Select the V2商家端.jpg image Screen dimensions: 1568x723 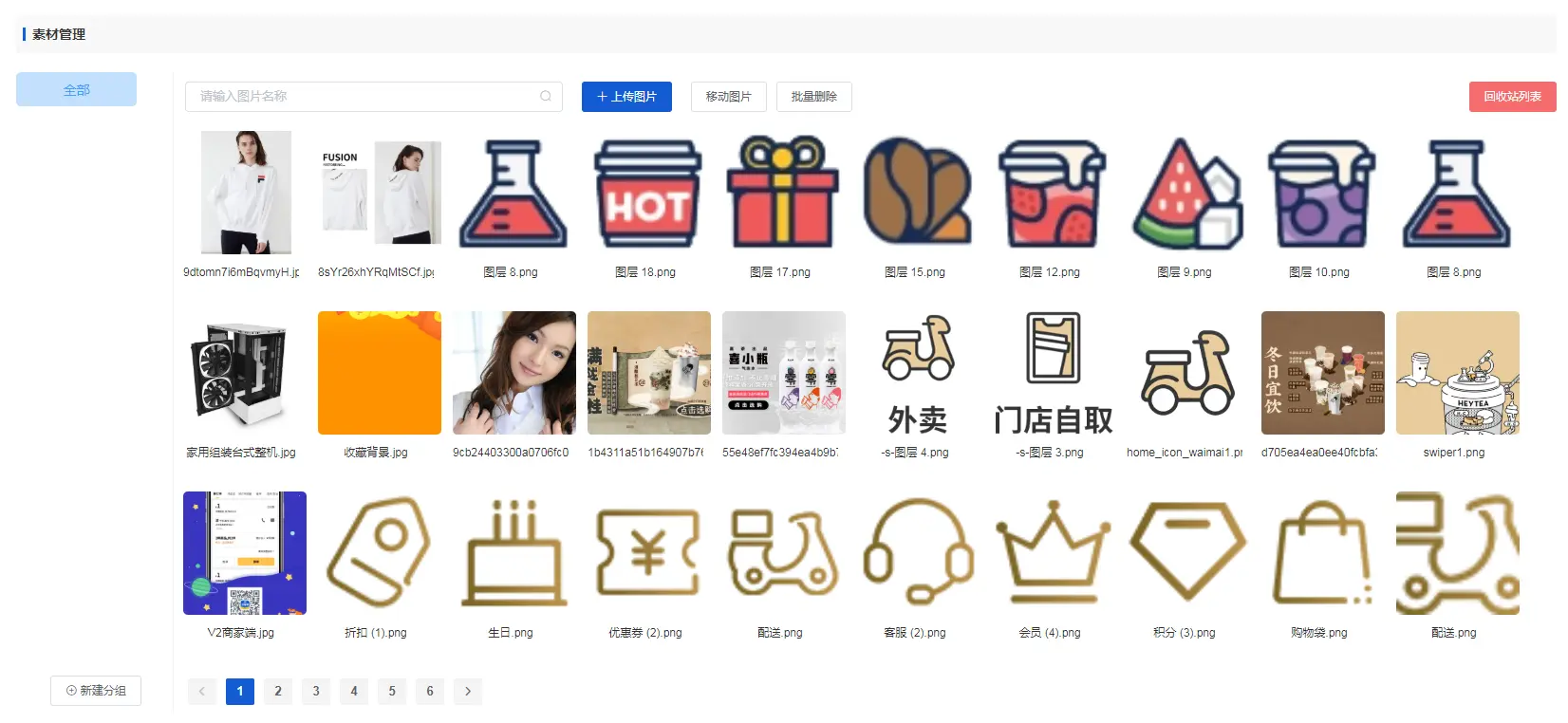click(245, 553)
